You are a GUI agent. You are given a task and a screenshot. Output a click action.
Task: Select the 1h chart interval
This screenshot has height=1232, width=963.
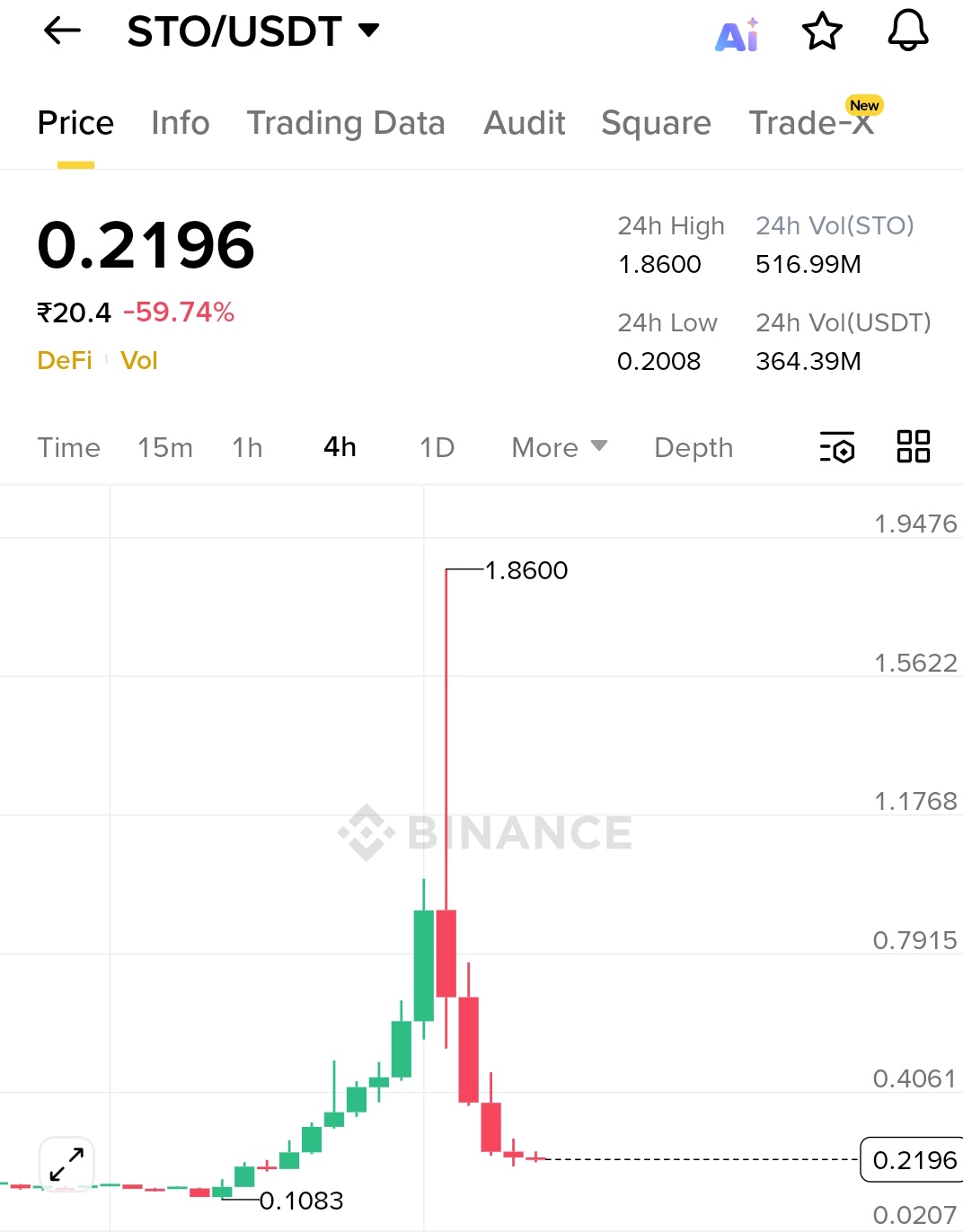pos(247,447)
